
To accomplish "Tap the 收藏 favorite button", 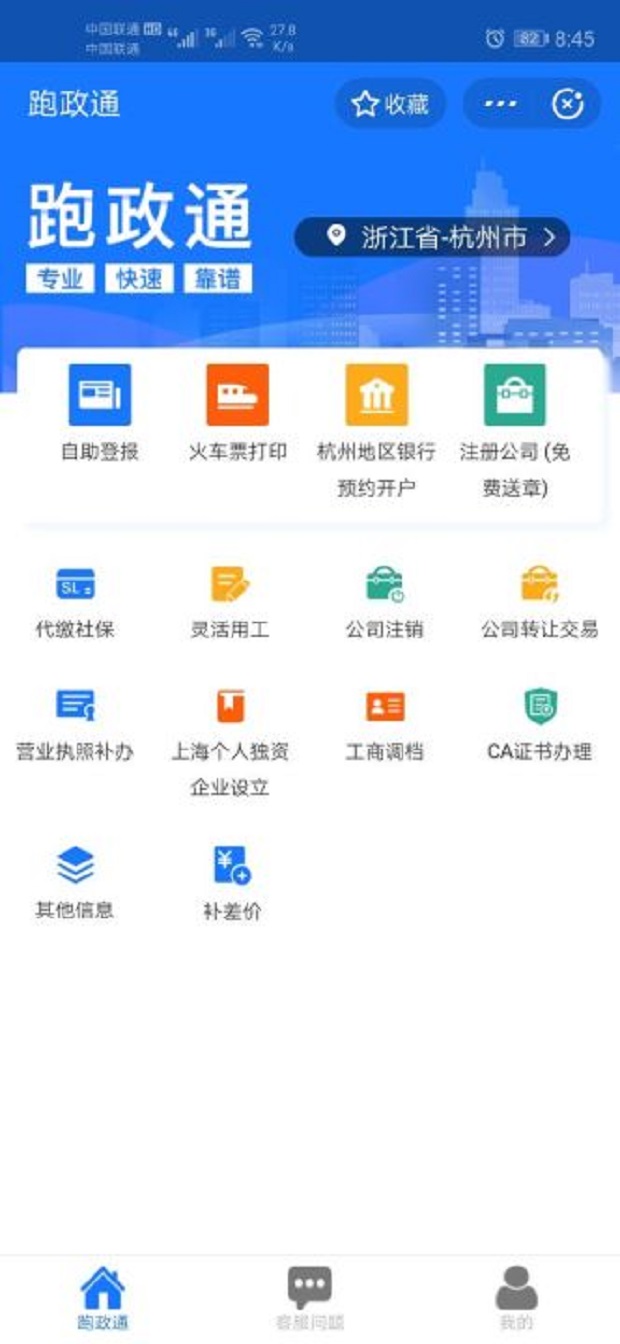I will click(x=390, y=104).
